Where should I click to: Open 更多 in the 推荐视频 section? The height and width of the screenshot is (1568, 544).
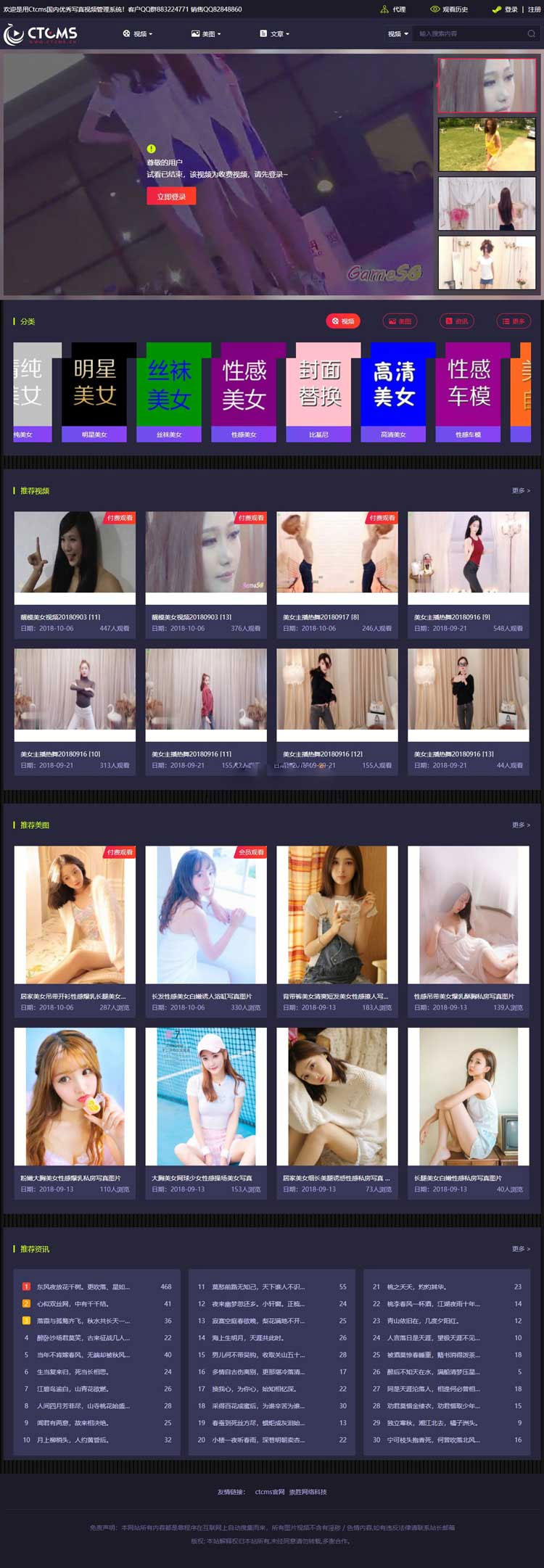click(x=521, y=491)
